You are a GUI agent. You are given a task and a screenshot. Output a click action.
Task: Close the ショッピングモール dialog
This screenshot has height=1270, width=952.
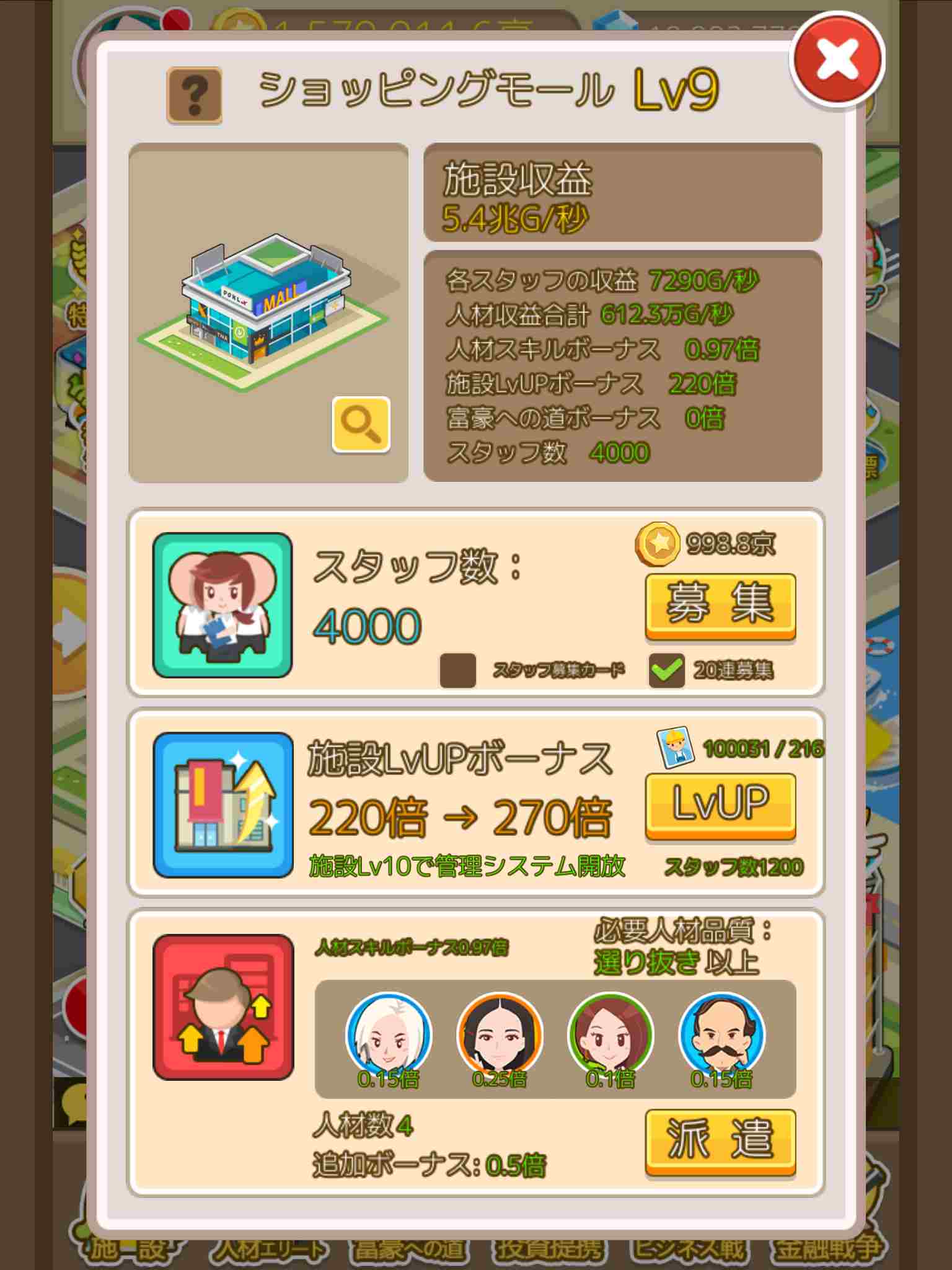pos(837,60)
